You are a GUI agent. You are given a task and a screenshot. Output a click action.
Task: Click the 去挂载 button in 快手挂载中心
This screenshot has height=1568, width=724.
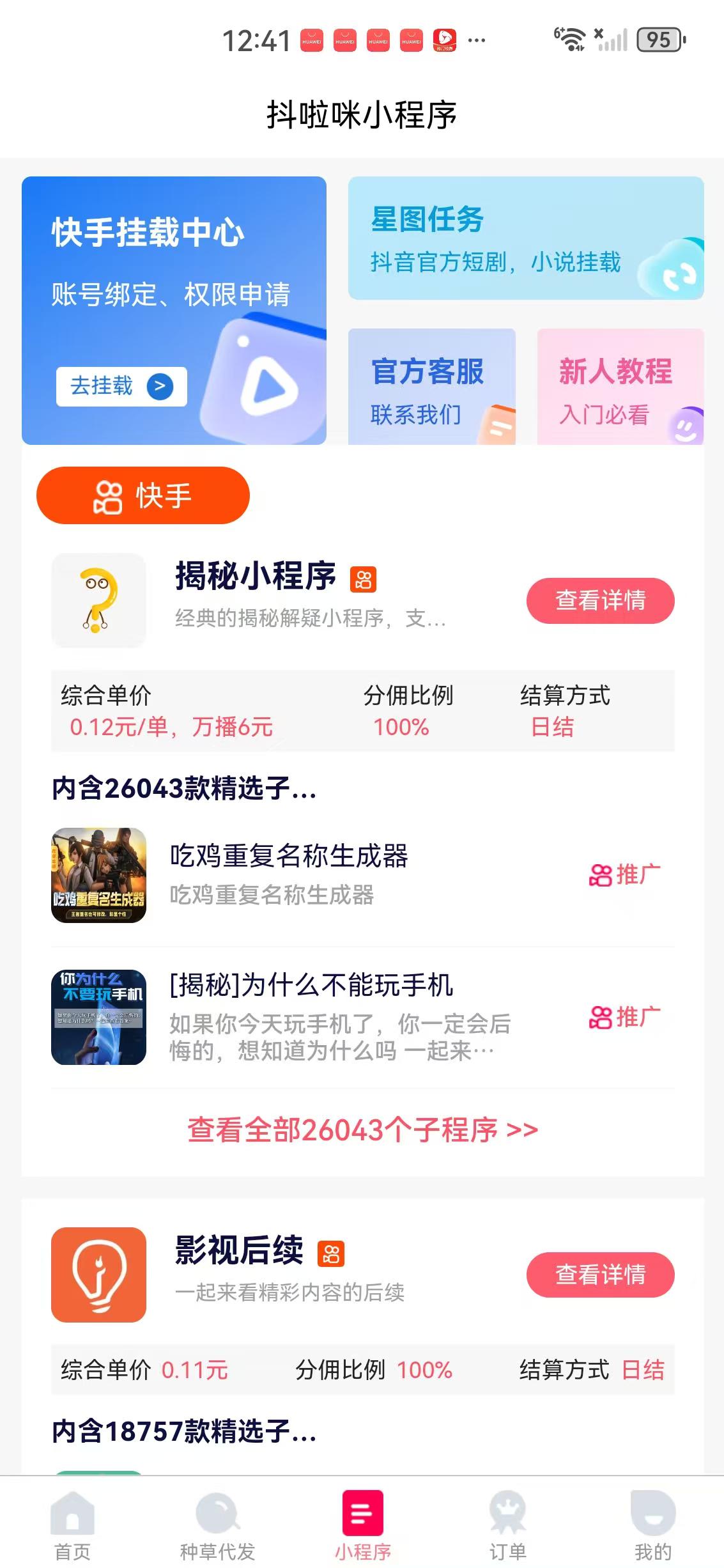pyautogui.click(x=121, y=387)
